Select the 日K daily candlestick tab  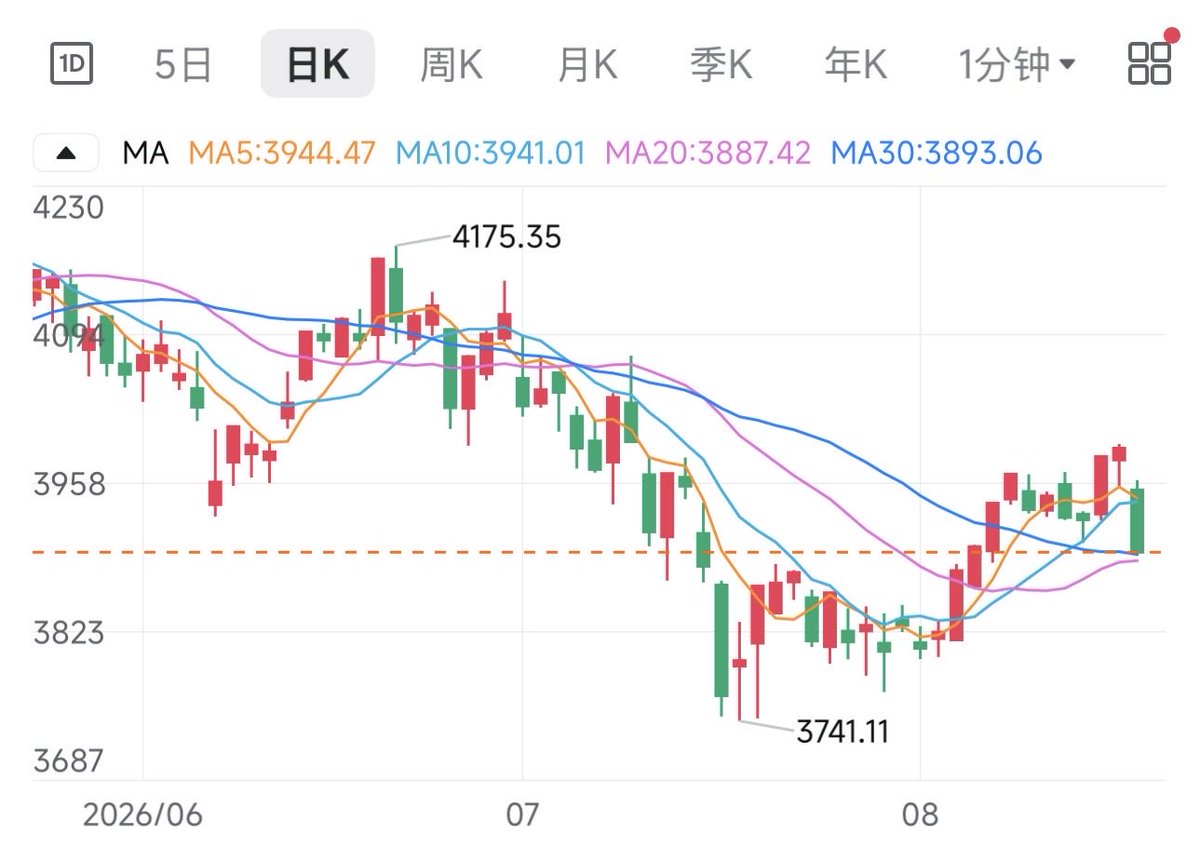point(318,64)
